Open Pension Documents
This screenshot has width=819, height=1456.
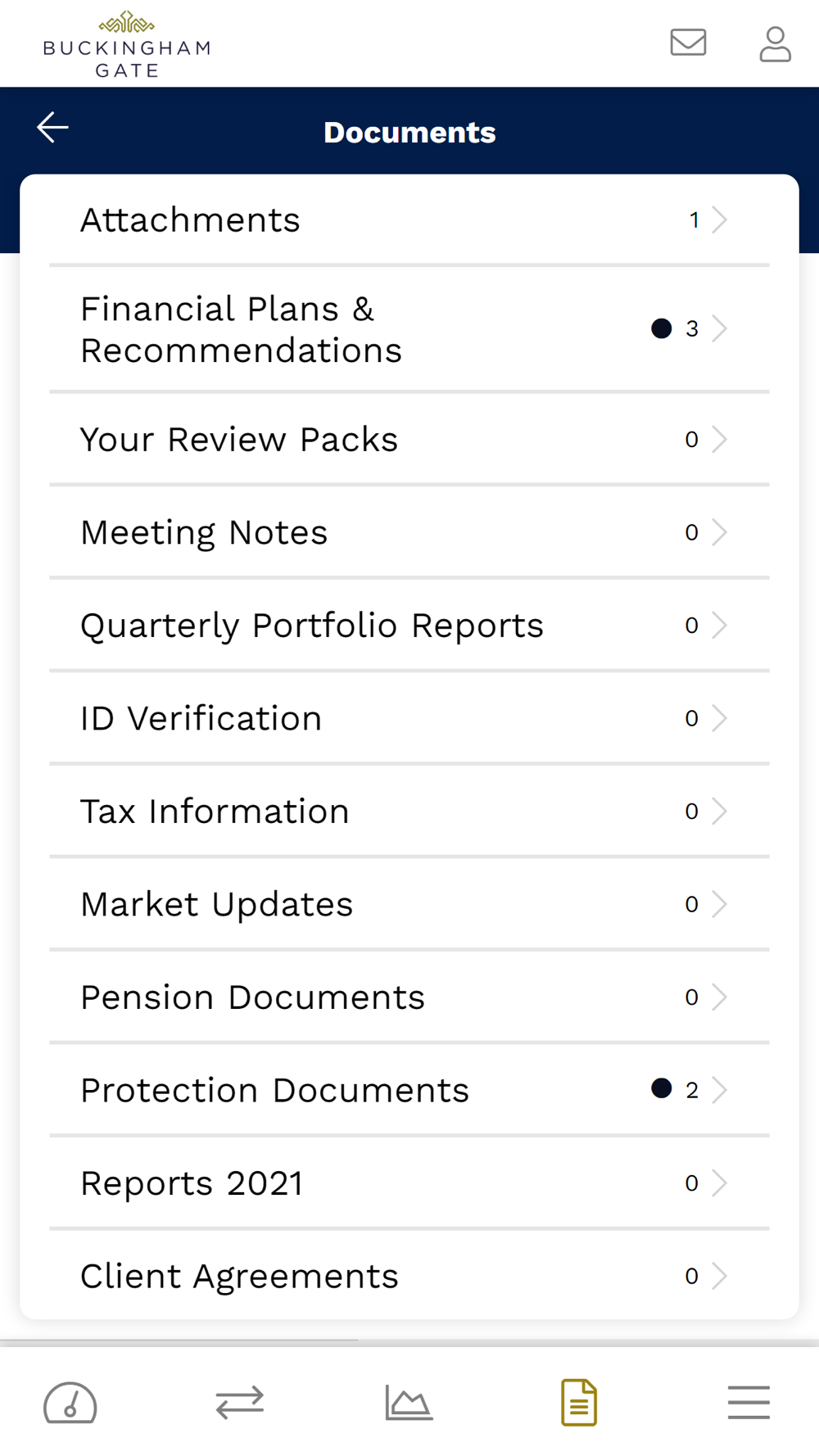[x=409, y=997]
